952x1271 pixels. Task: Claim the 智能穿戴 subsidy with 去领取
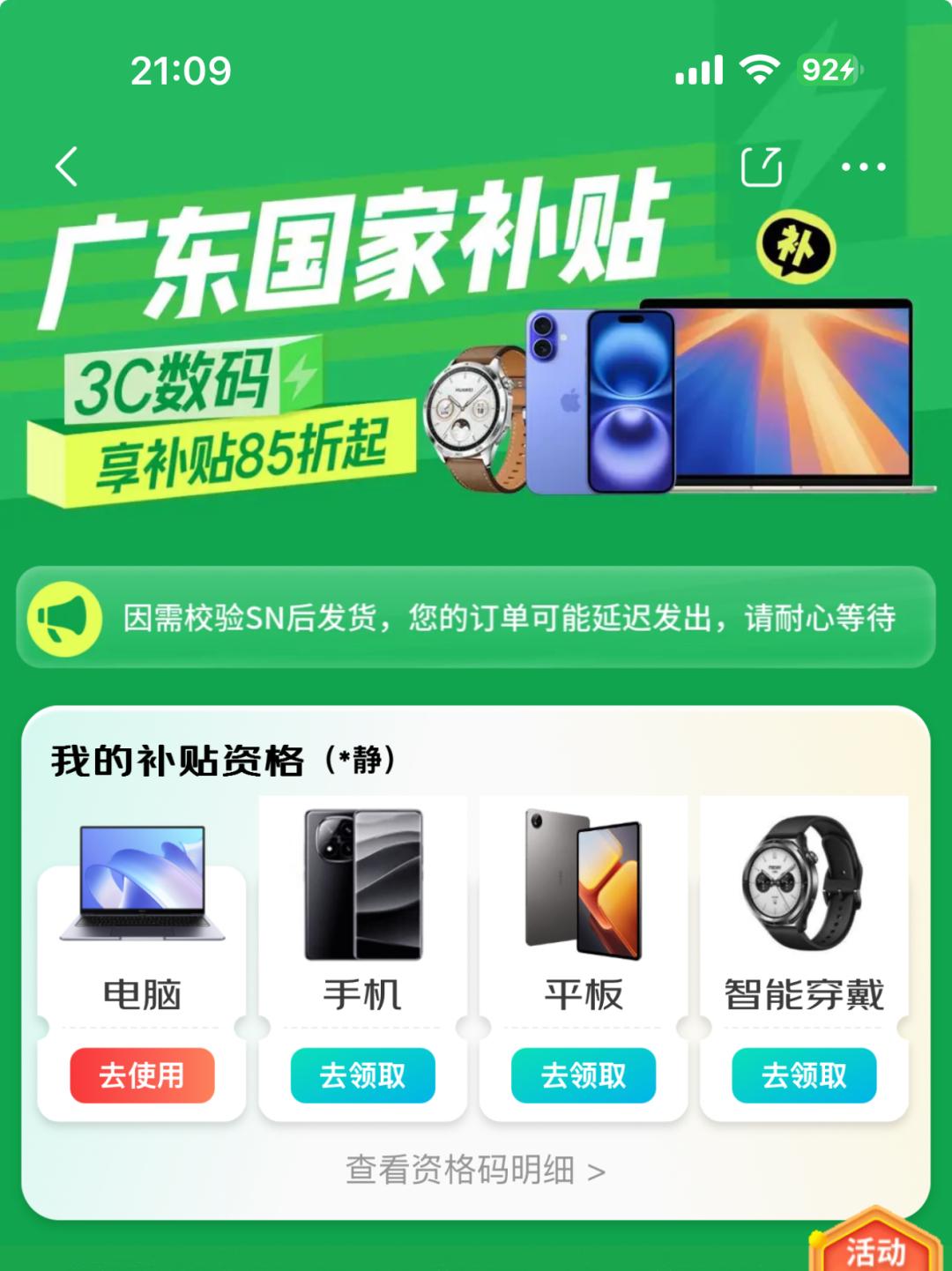pyautogui.click(x=804, y=1075)
